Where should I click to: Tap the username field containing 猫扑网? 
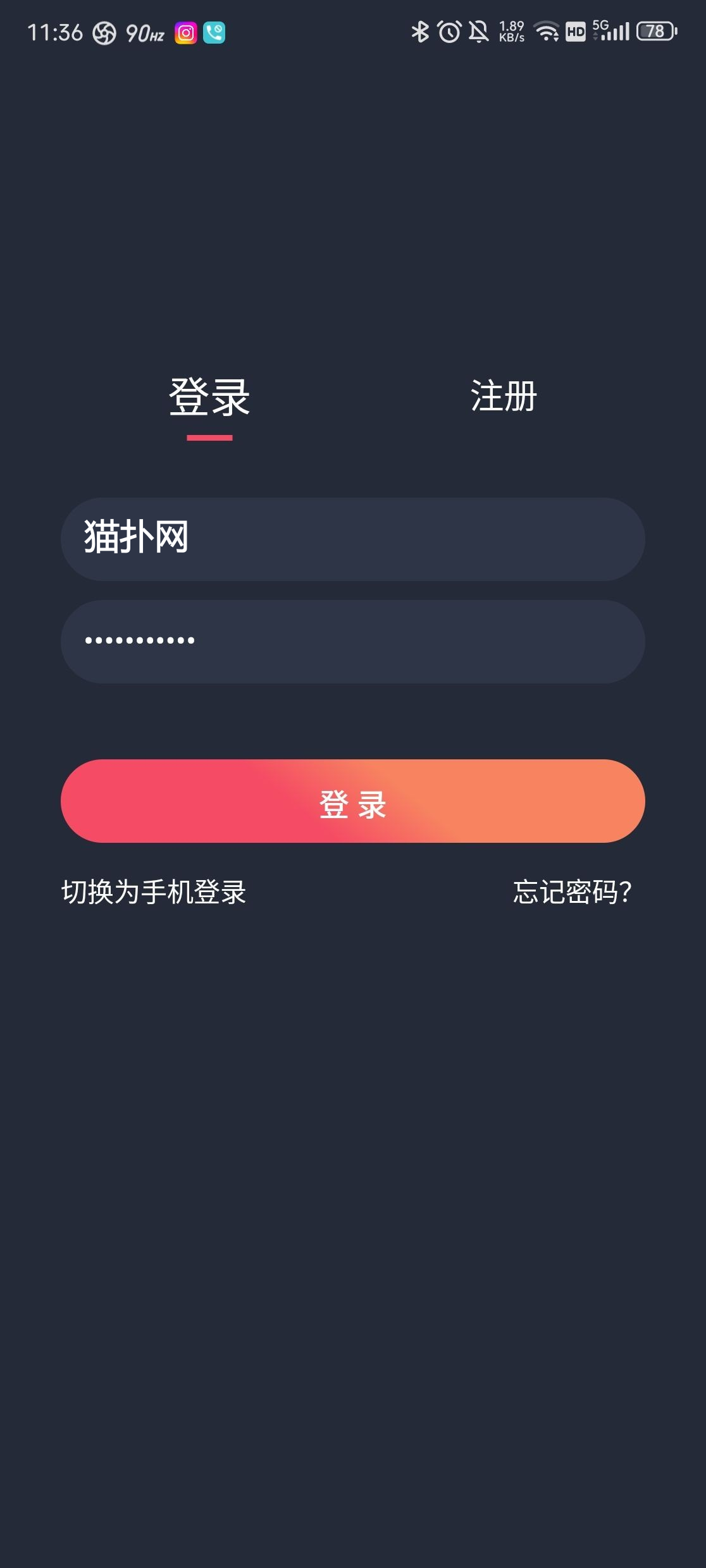352,539
